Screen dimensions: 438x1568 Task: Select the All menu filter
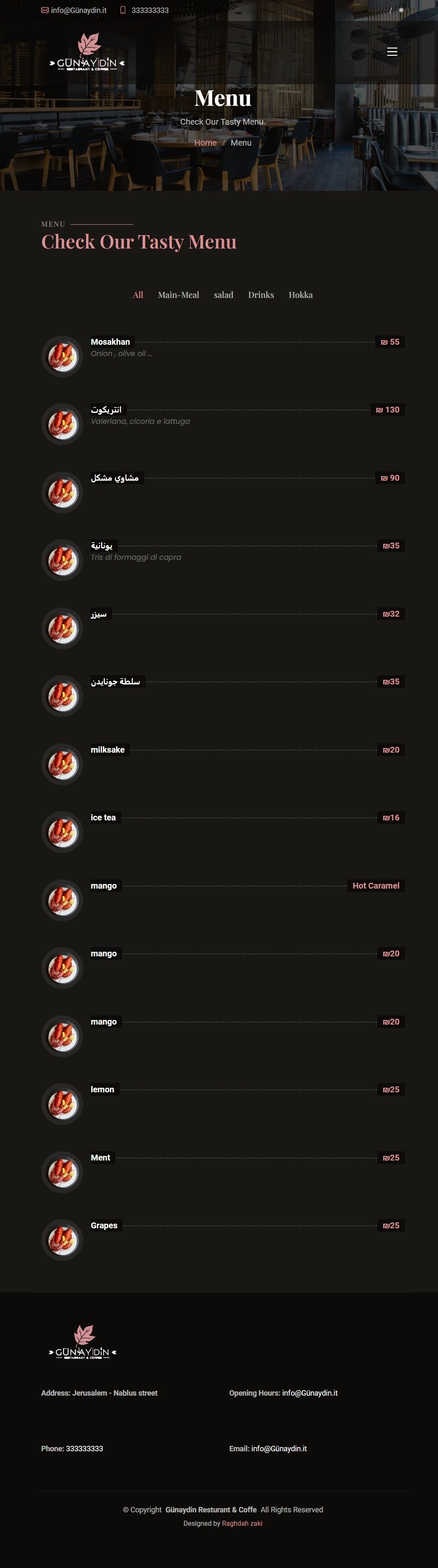tap(138, 295)
